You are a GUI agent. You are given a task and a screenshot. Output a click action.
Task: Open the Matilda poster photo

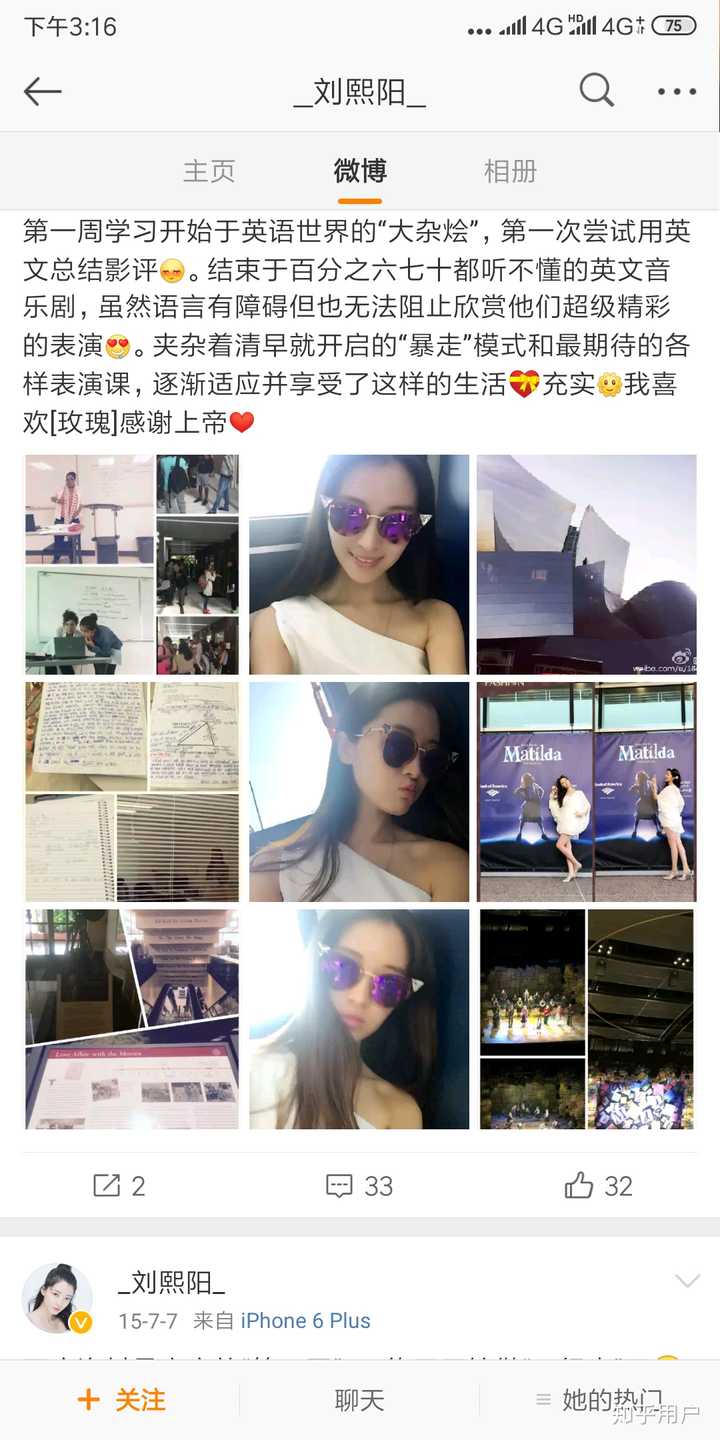pyautogui.click(x=586, y=791)
